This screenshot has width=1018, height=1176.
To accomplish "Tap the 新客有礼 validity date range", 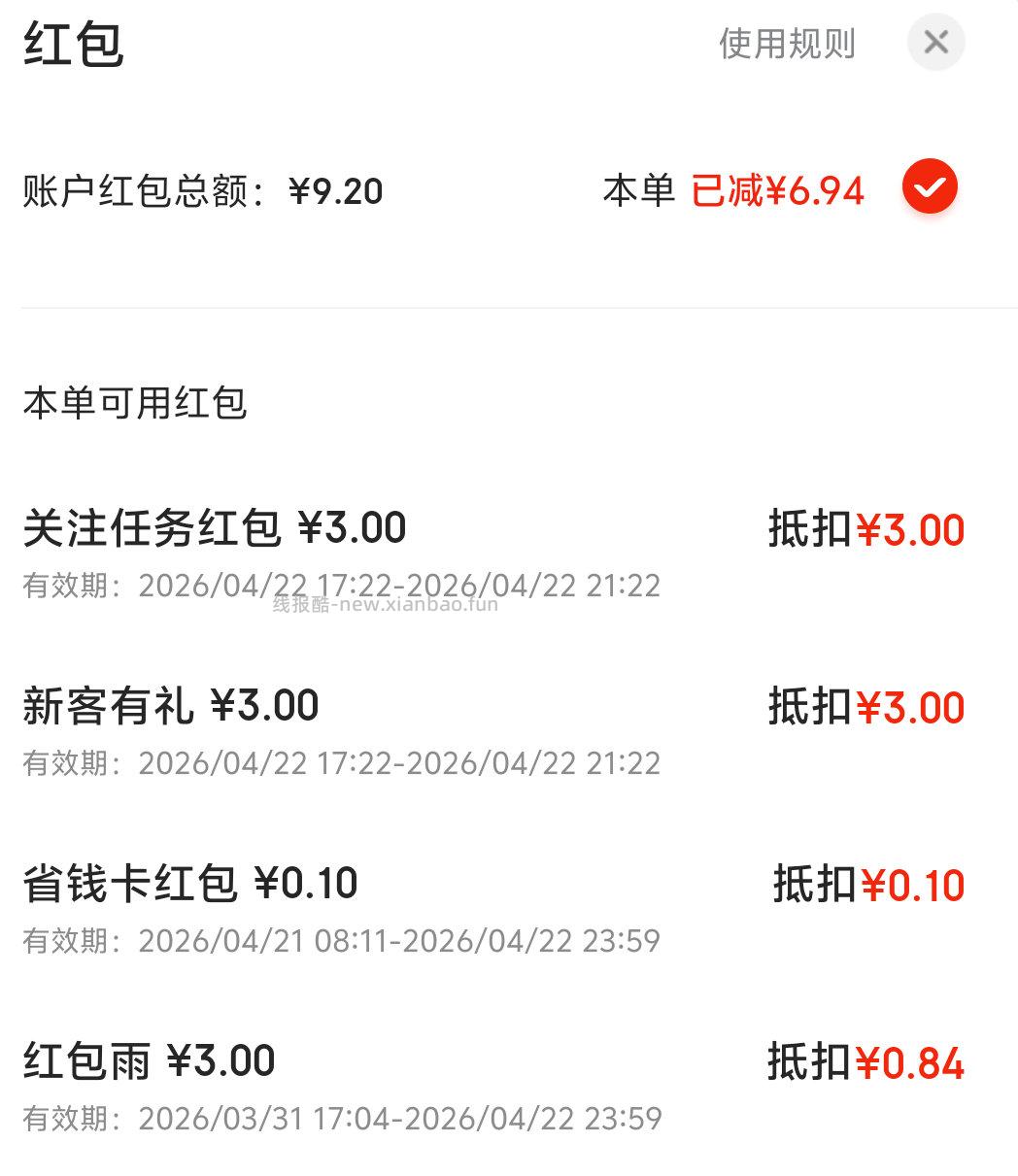I will [342, 761].
